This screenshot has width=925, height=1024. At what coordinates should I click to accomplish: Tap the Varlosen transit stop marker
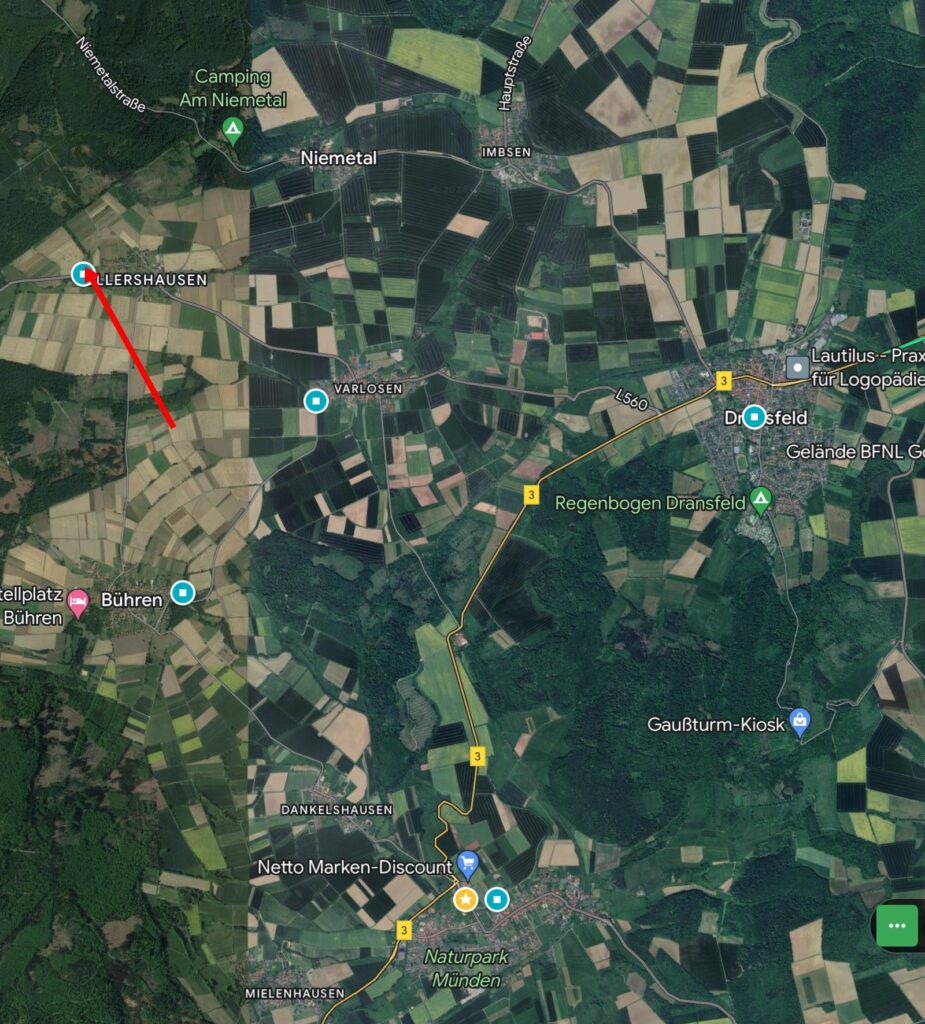pos(316,401)
